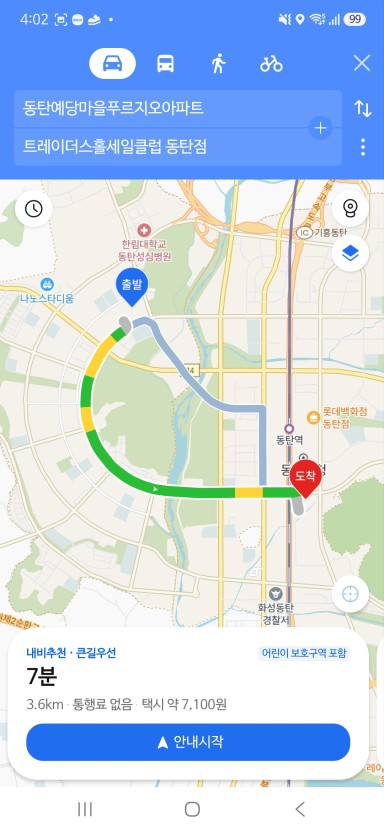The height and width of the screenshot is (832, 384).
Task: Center the map on my location
Action: 350,594
